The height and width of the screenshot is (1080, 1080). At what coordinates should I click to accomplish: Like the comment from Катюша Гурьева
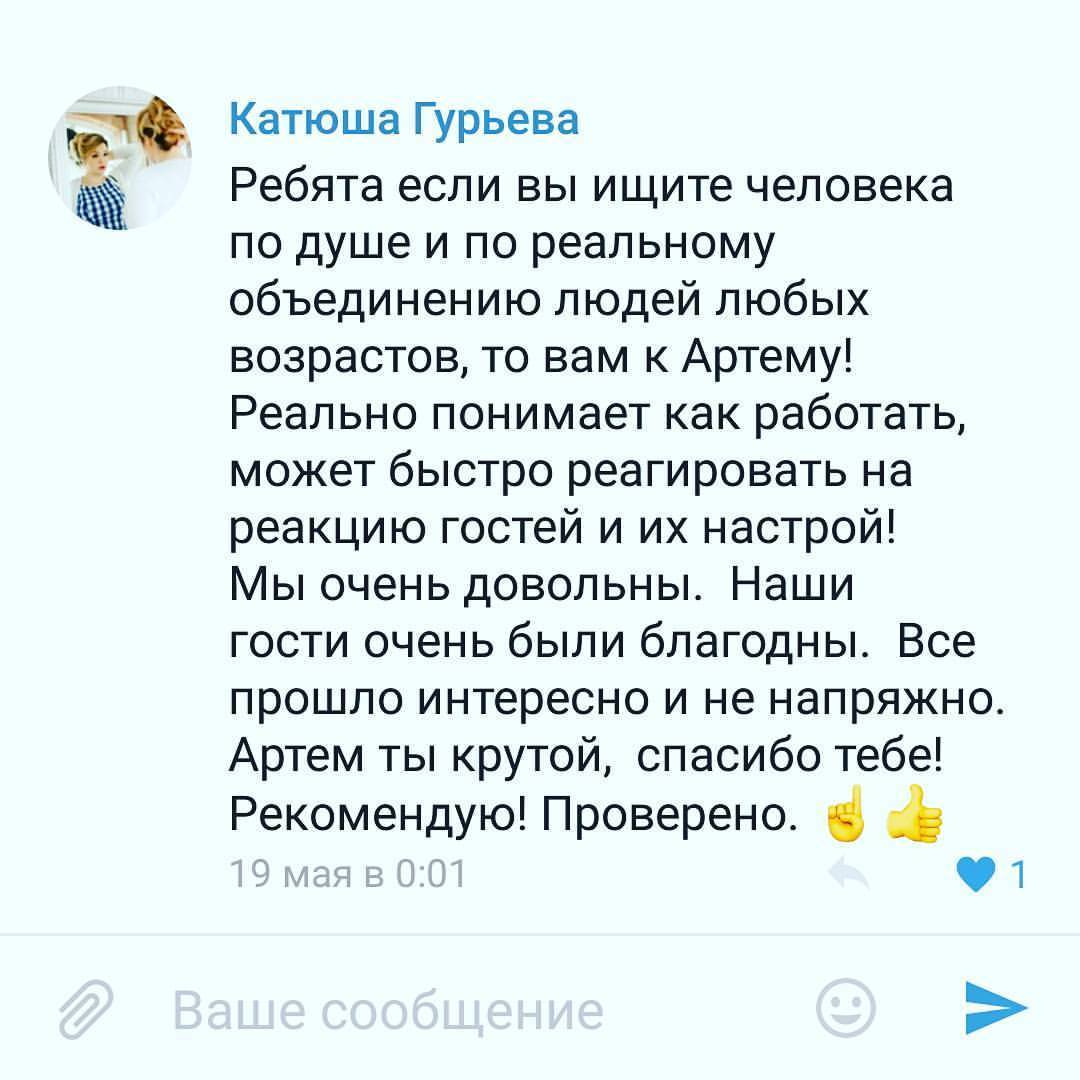[x=974, y=875]
